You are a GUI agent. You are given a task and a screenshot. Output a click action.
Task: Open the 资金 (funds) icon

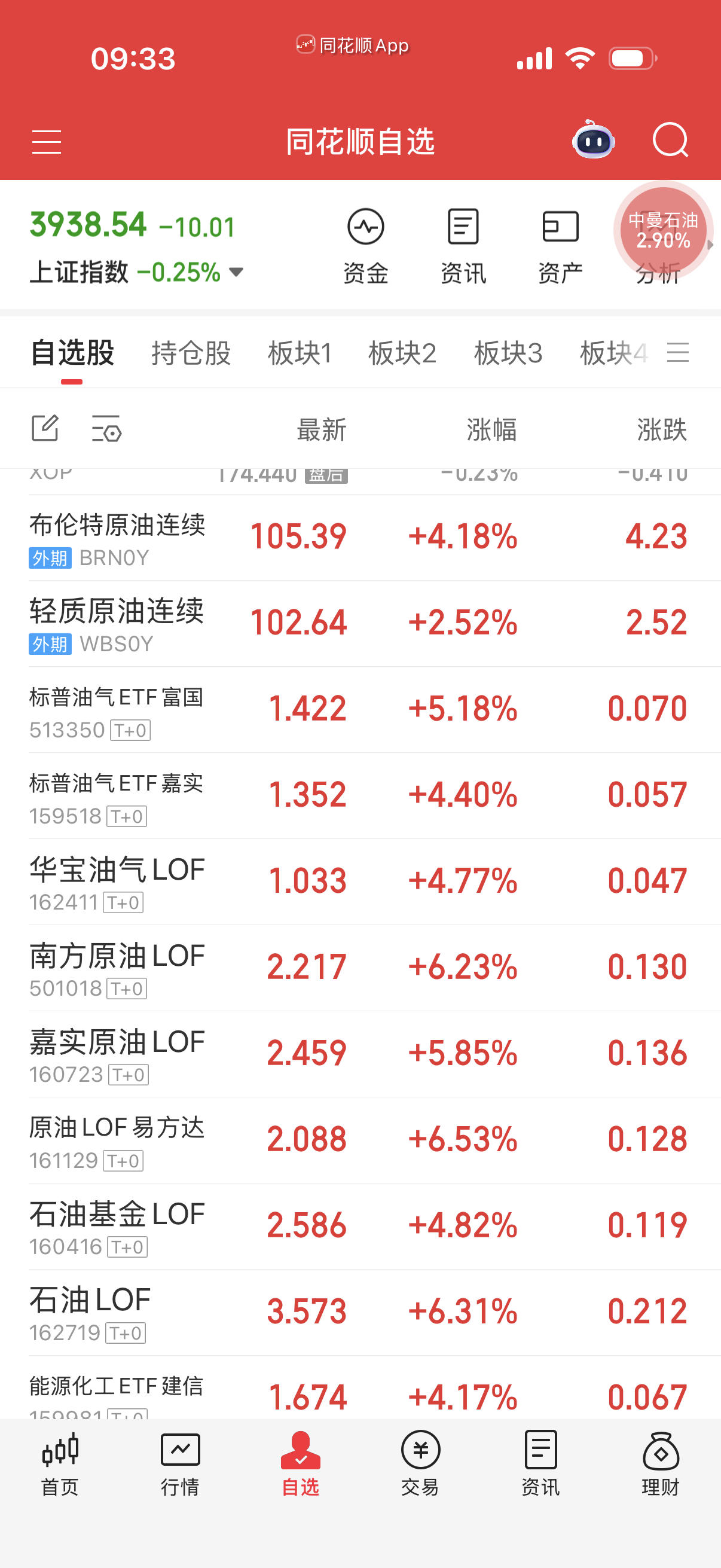365,243
